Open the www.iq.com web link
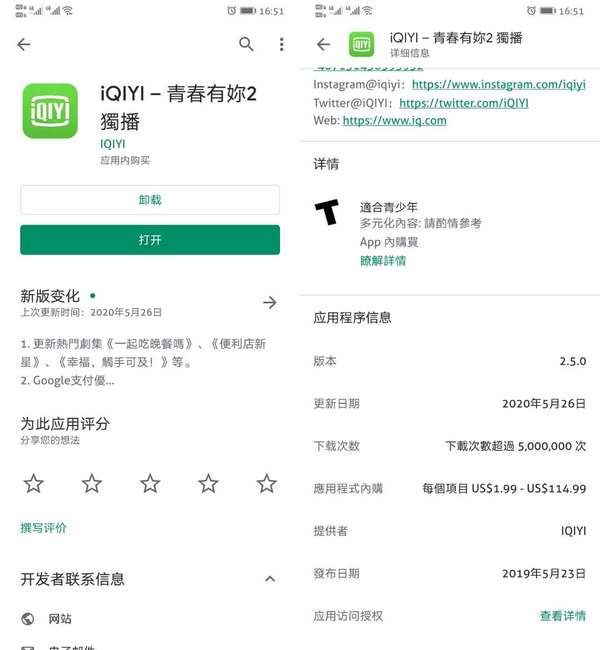The height and width of the screenshot is (650, 600). coord(394,121)
